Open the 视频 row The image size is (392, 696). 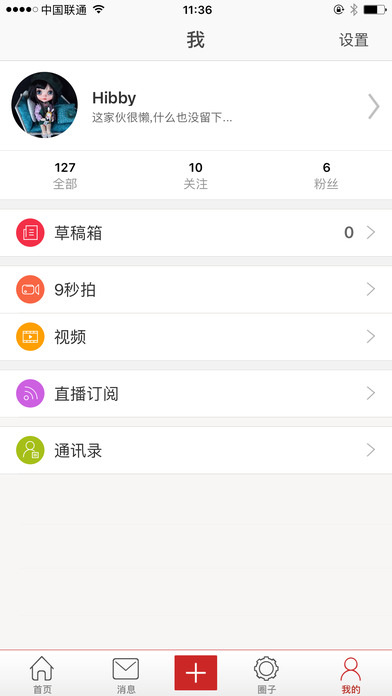click(196, 337)
